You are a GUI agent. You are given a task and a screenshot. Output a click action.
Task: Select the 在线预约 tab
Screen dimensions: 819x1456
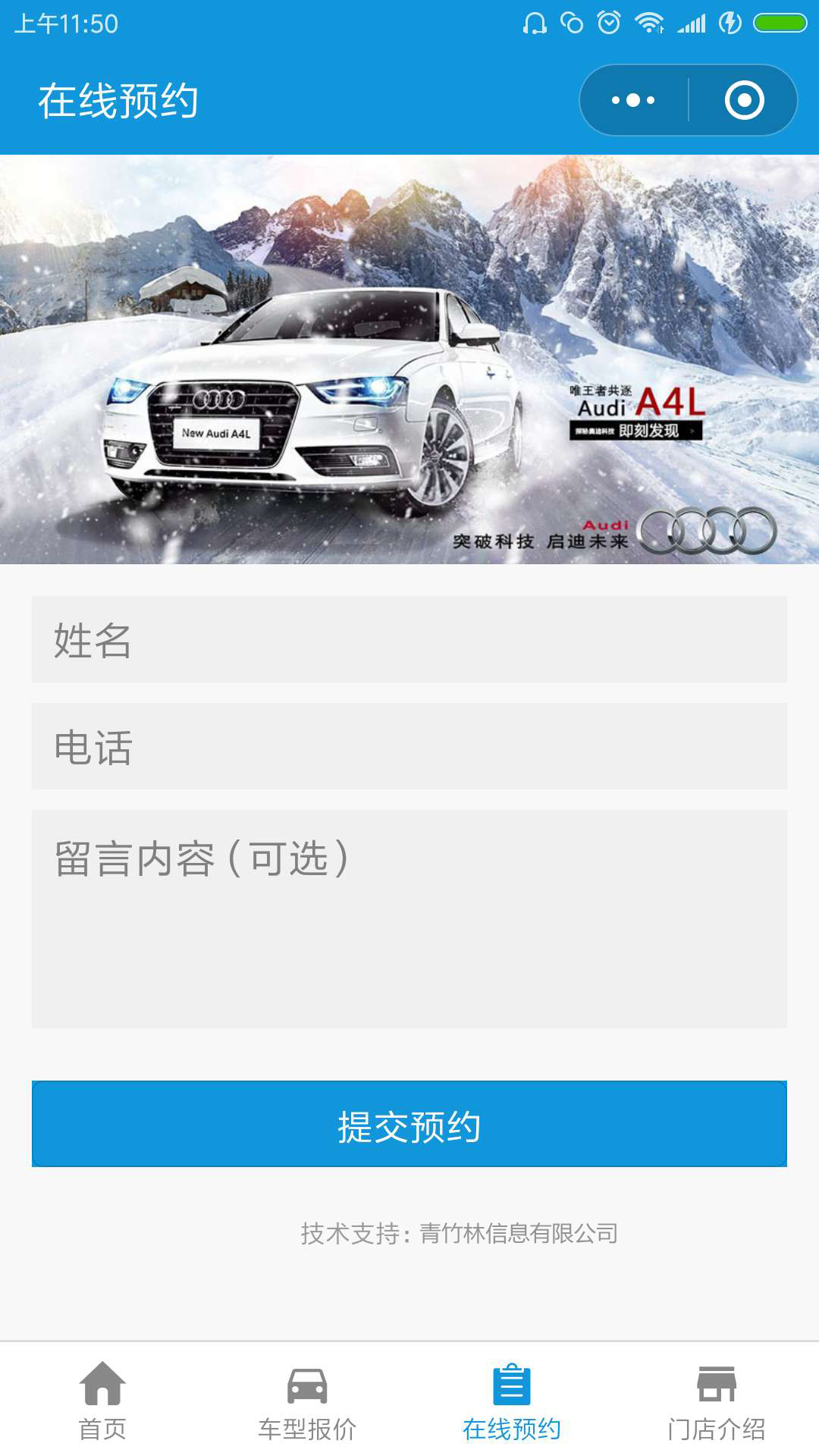(512, 1400)
